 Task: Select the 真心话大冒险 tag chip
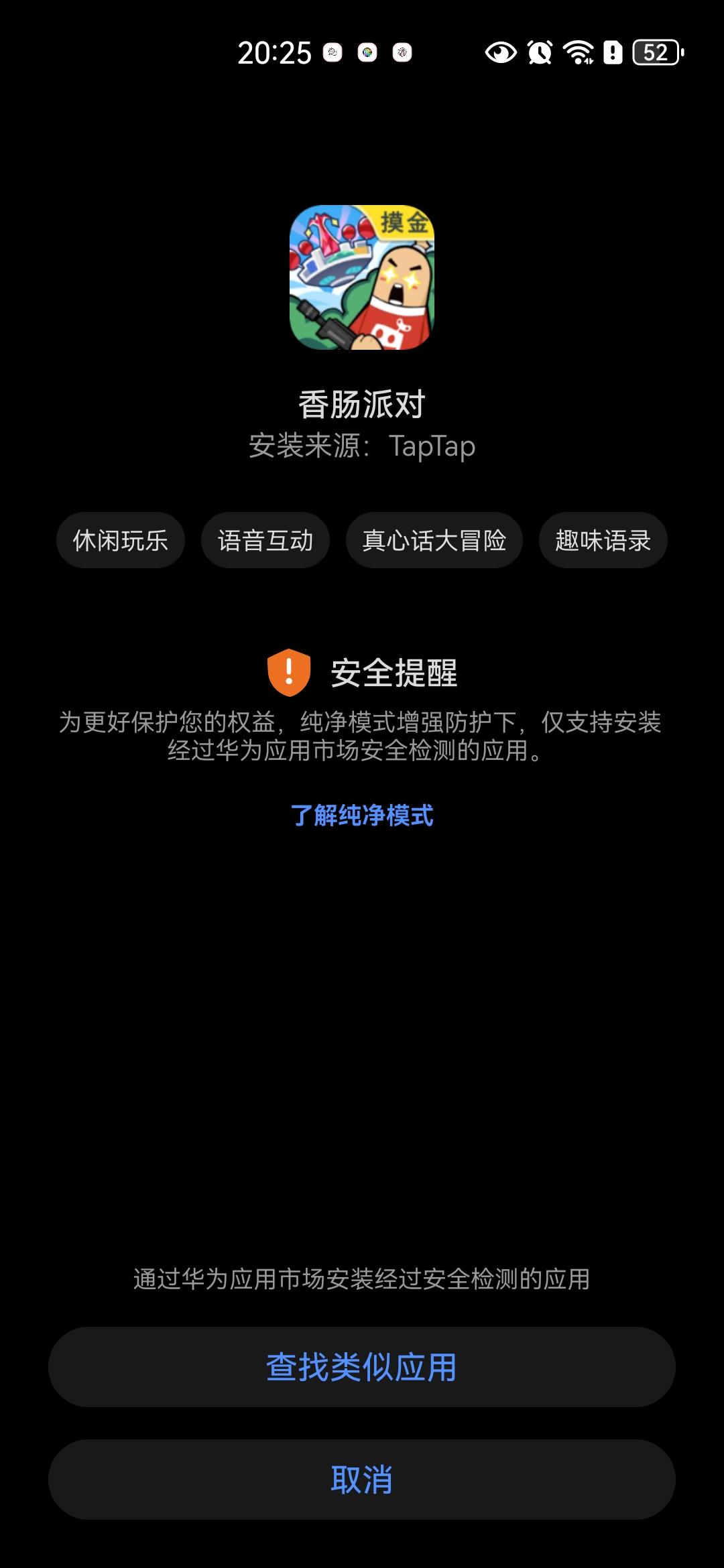coord(434,539)
